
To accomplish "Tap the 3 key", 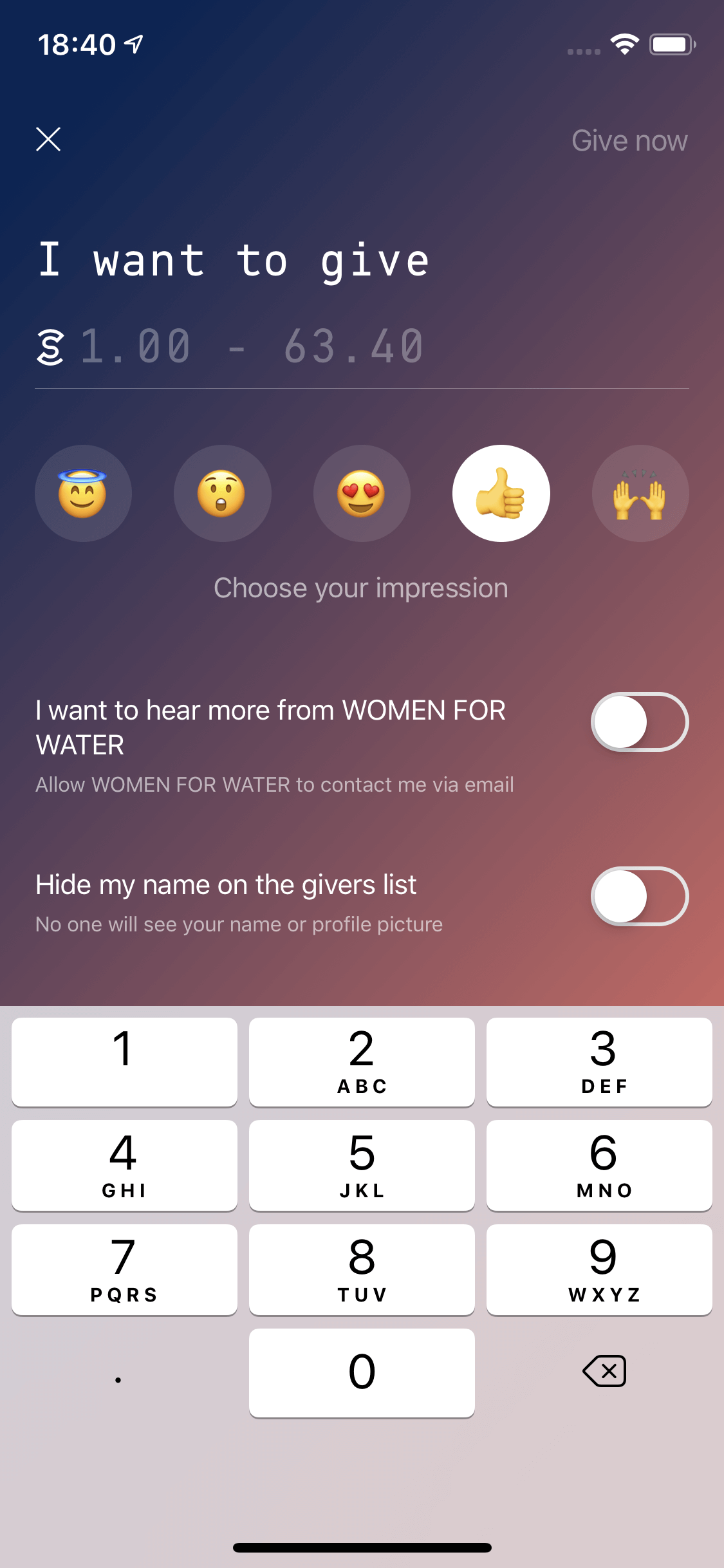I will tap(599, 1062).
